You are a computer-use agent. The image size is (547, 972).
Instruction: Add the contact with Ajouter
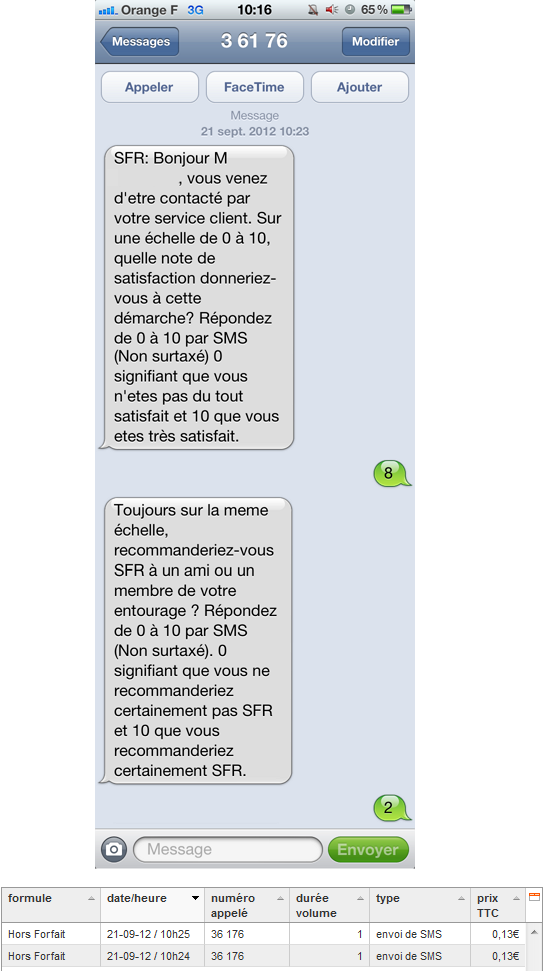tap(360, 87)
